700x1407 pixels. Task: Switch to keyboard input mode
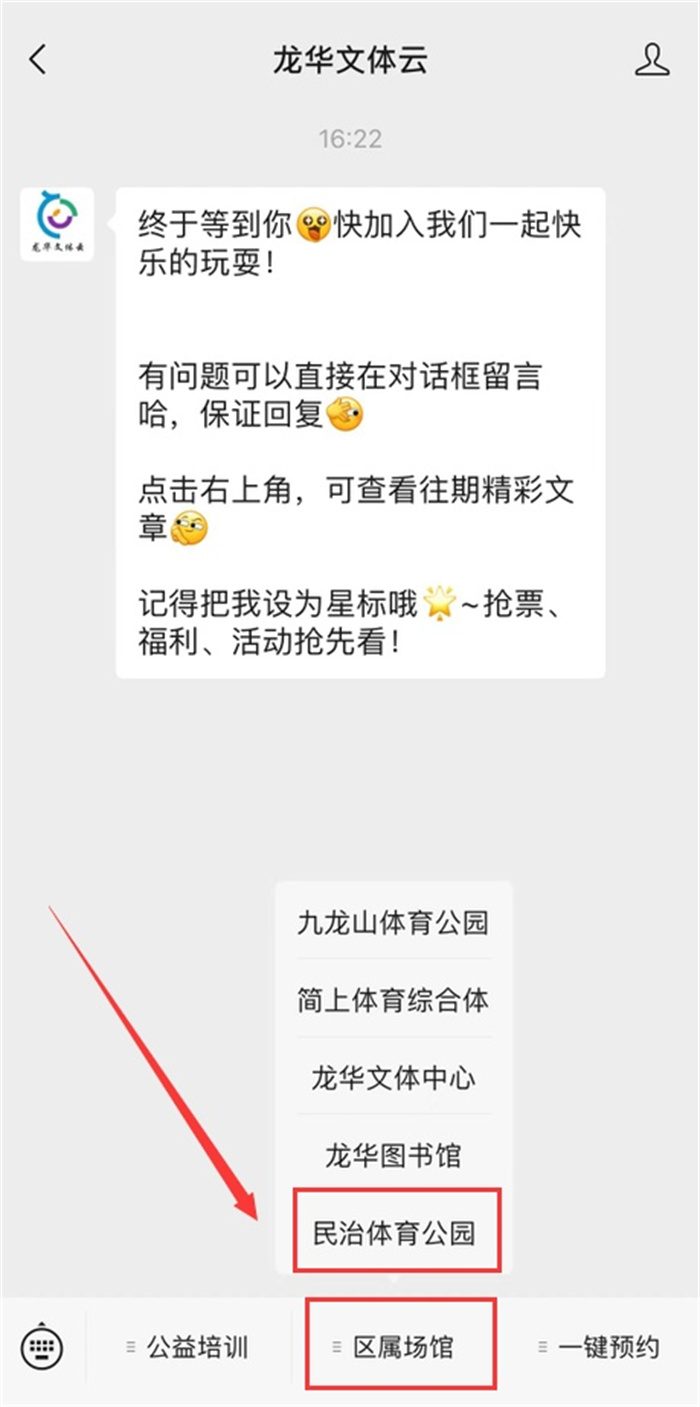(42, 1347)
